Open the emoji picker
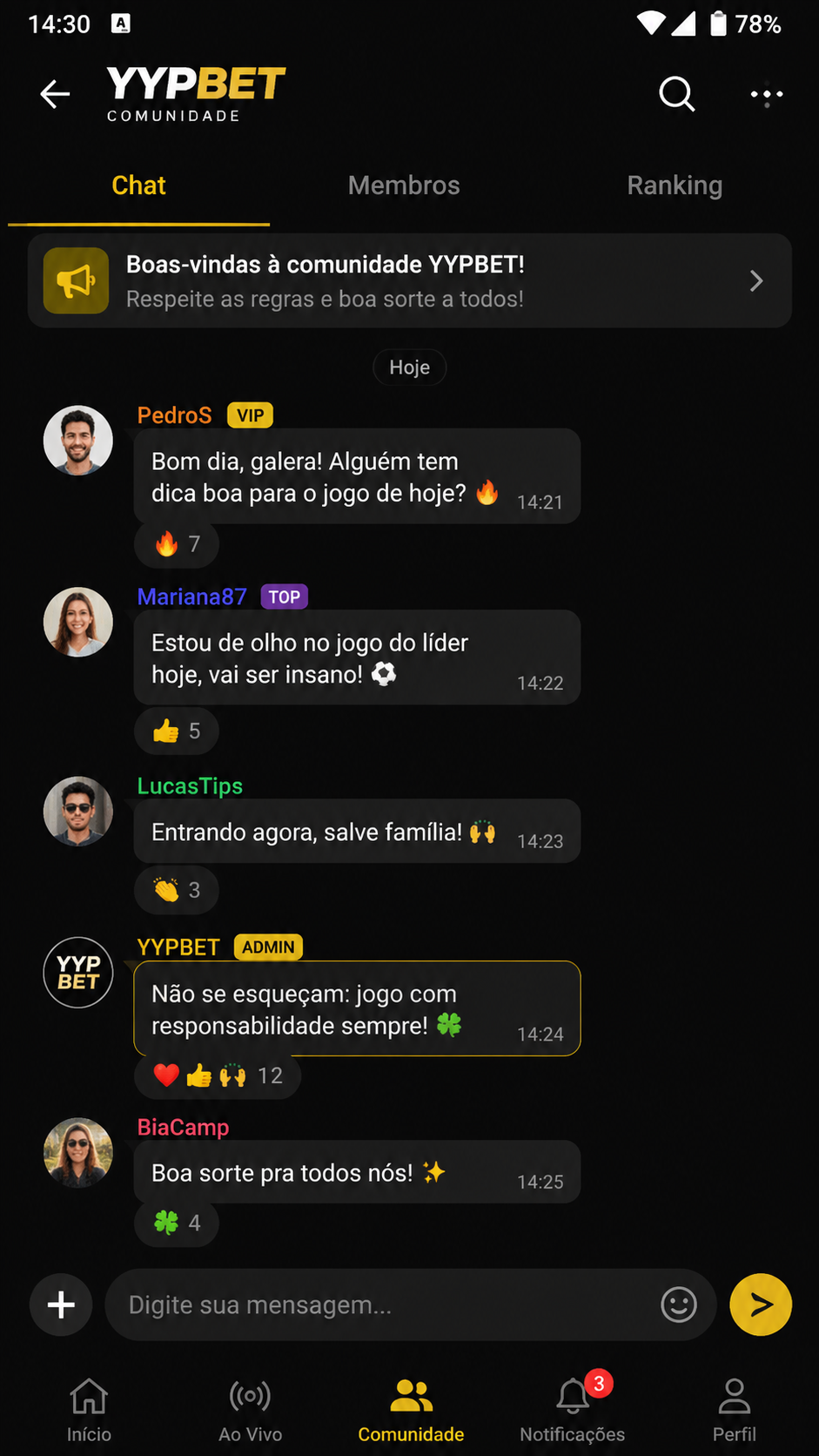The height and width of the screenshot is (1456, 819). click(679, 1304)
